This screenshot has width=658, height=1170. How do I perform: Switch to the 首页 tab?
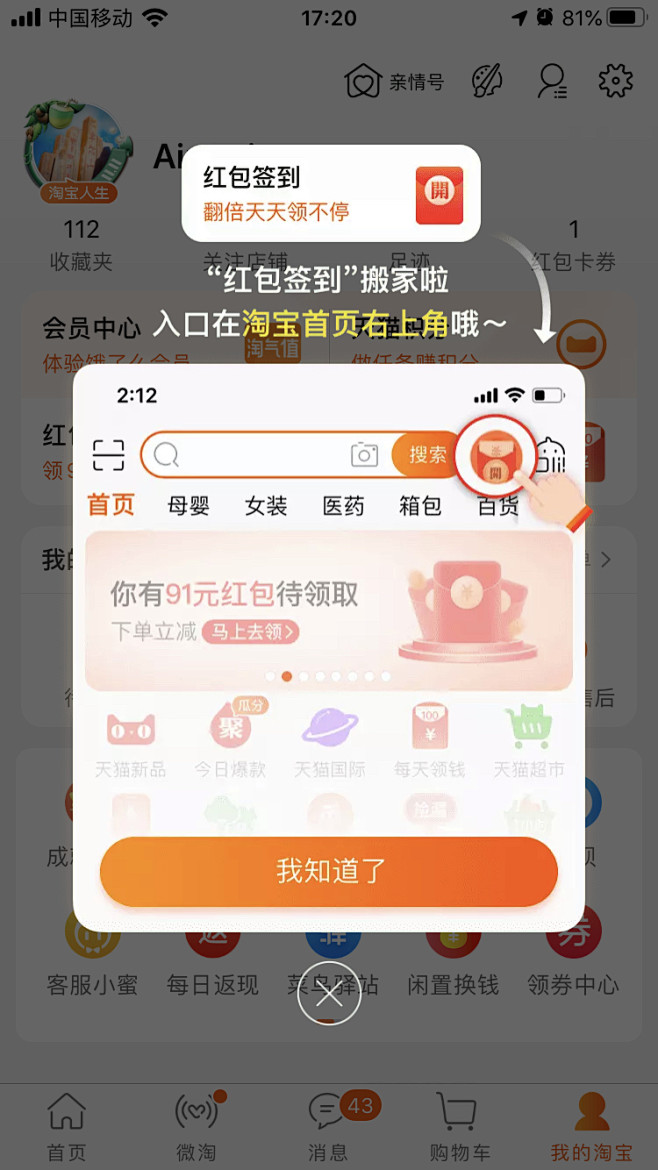pyautogui.click(x=66, y=1127)
